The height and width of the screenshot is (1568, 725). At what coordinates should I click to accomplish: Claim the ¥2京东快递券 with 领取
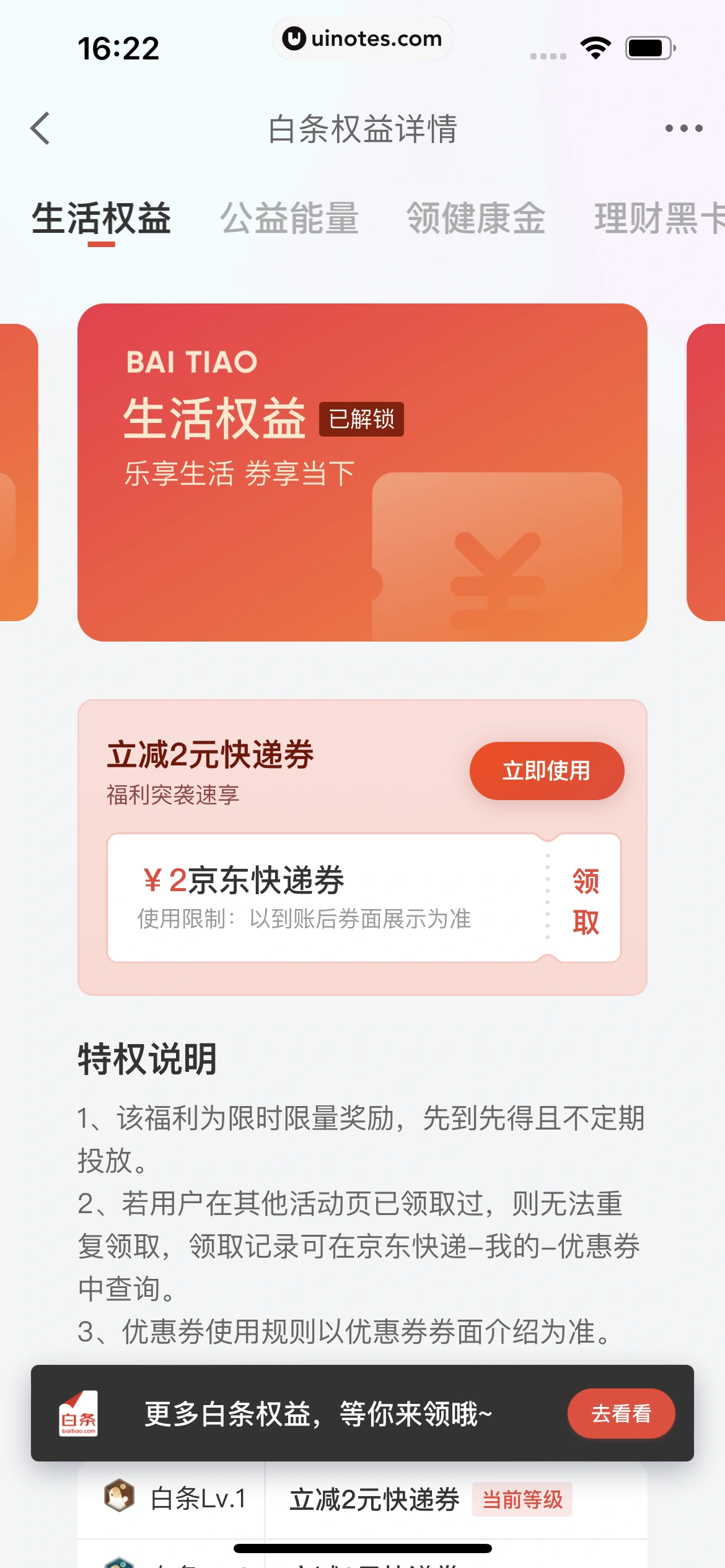585,901
